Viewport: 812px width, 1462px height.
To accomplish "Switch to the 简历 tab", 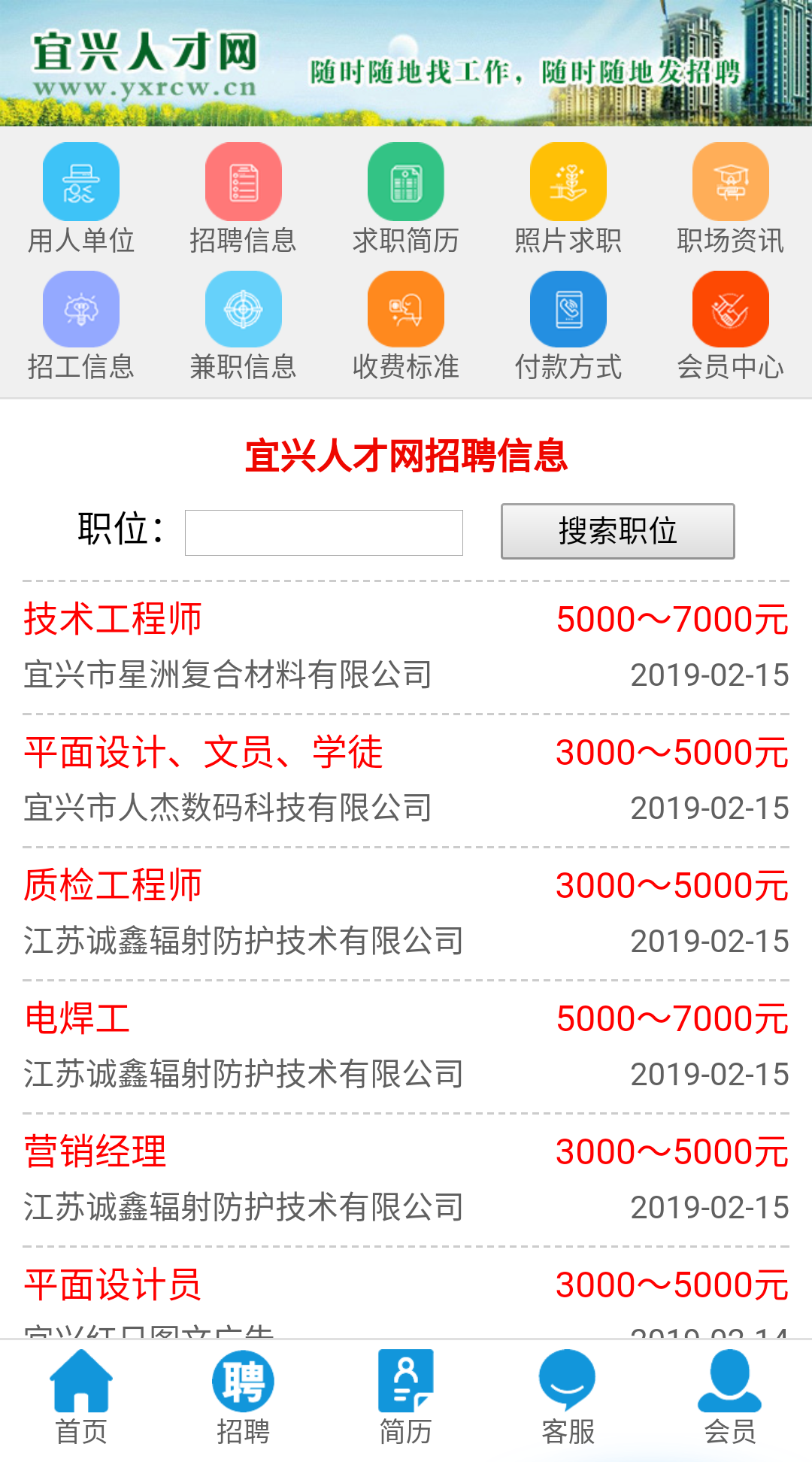I will 406,1399.
